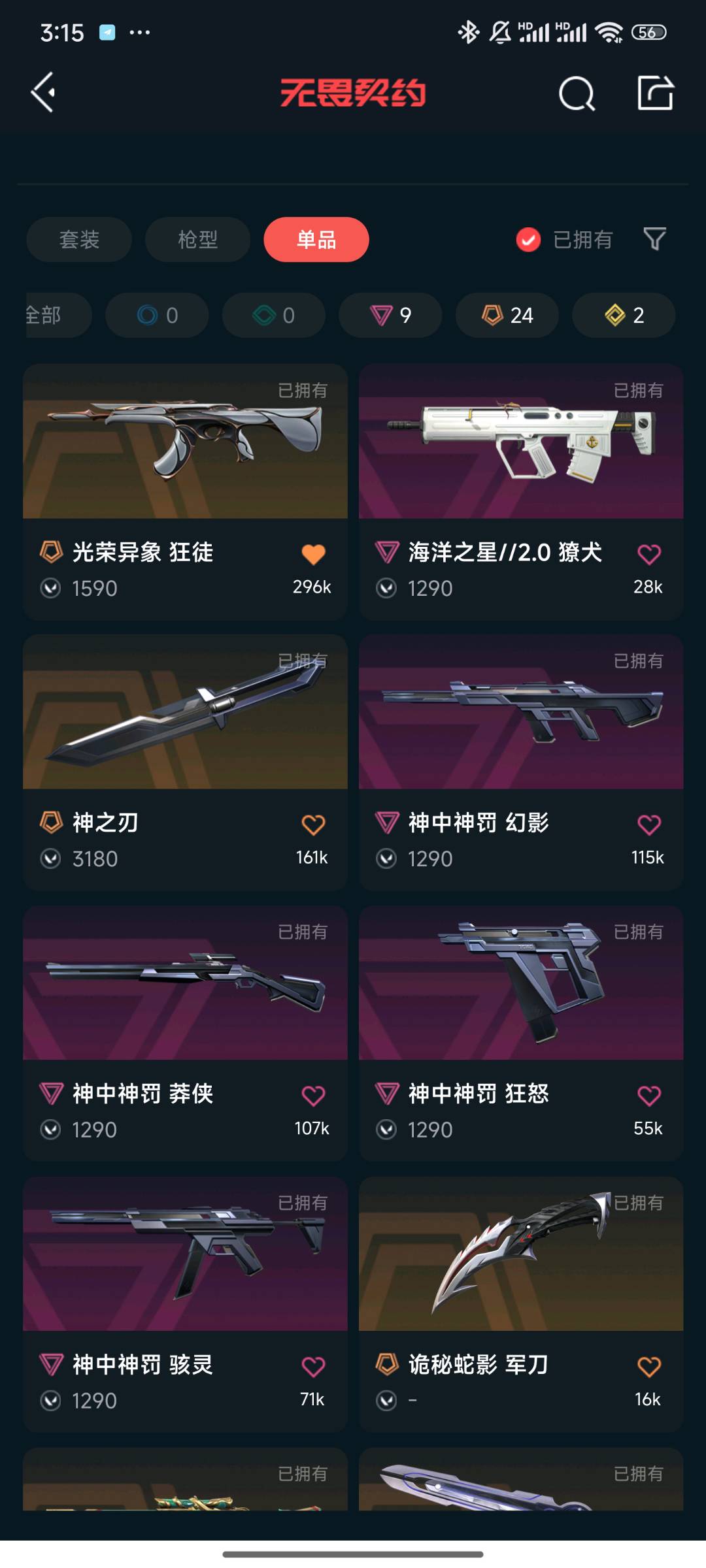Select the 全部 rarity chip
Viewport: 706px width, 1568px height.
click(x=52, y=316)
